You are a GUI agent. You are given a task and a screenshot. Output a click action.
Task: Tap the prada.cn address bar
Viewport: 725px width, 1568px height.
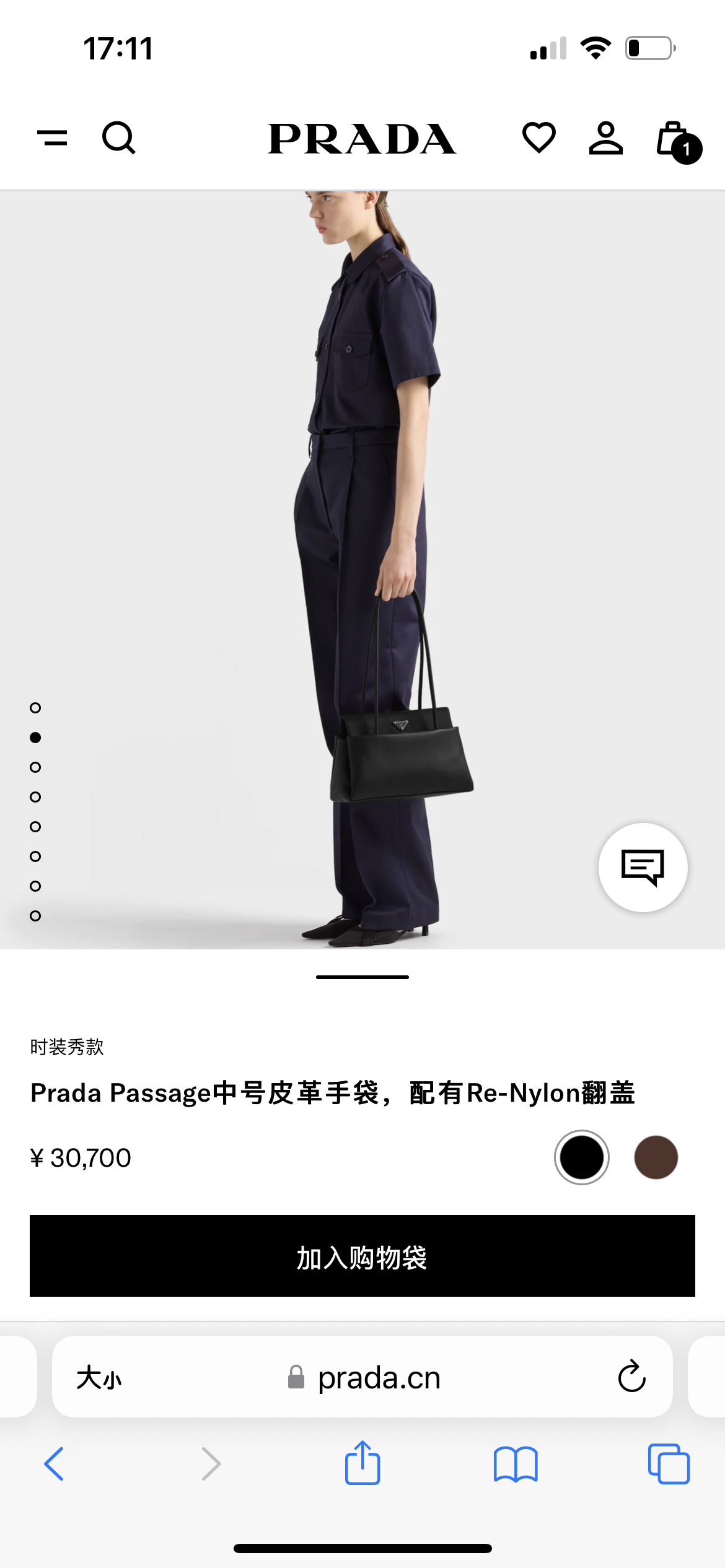click(378, 1378)
